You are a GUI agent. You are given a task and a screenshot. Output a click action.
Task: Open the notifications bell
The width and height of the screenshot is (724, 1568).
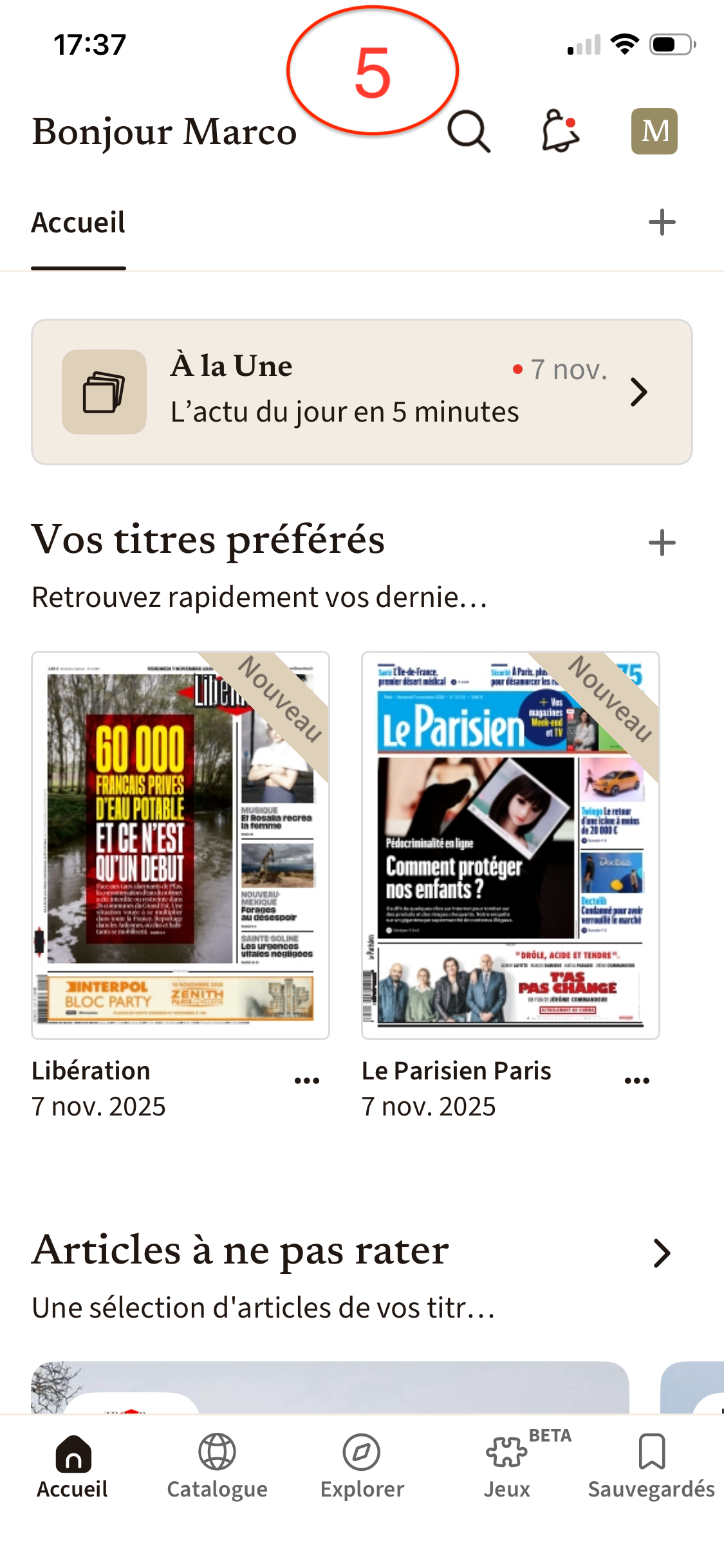point(561,131)
